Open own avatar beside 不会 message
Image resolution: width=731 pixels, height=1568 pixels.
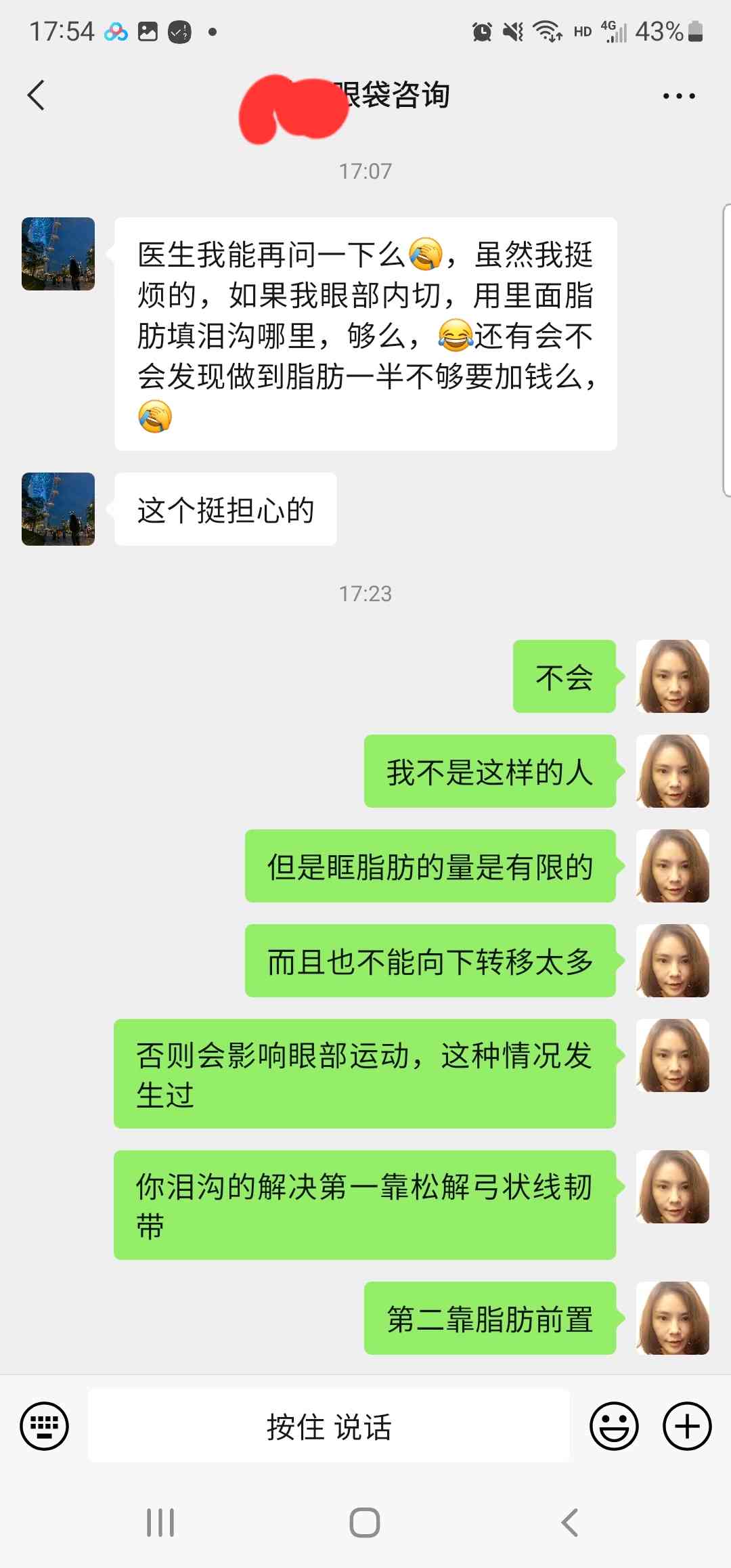(x=673, y=676)
